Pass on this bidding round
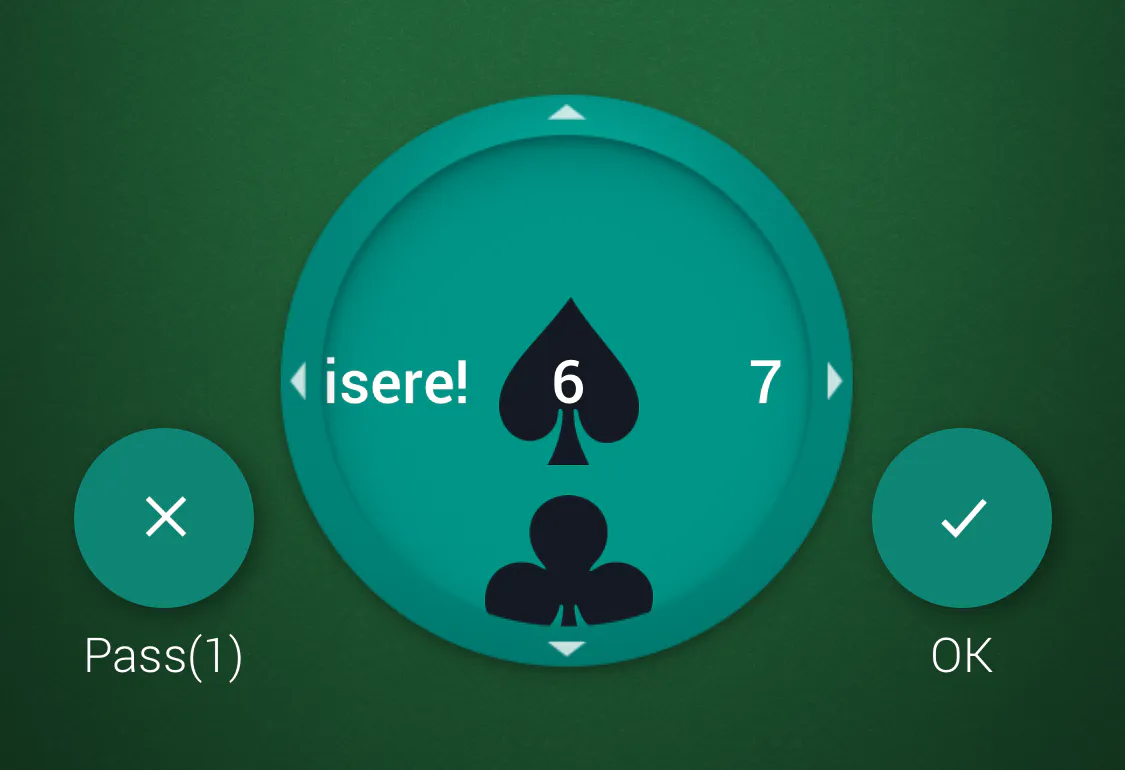 [164, 518]
